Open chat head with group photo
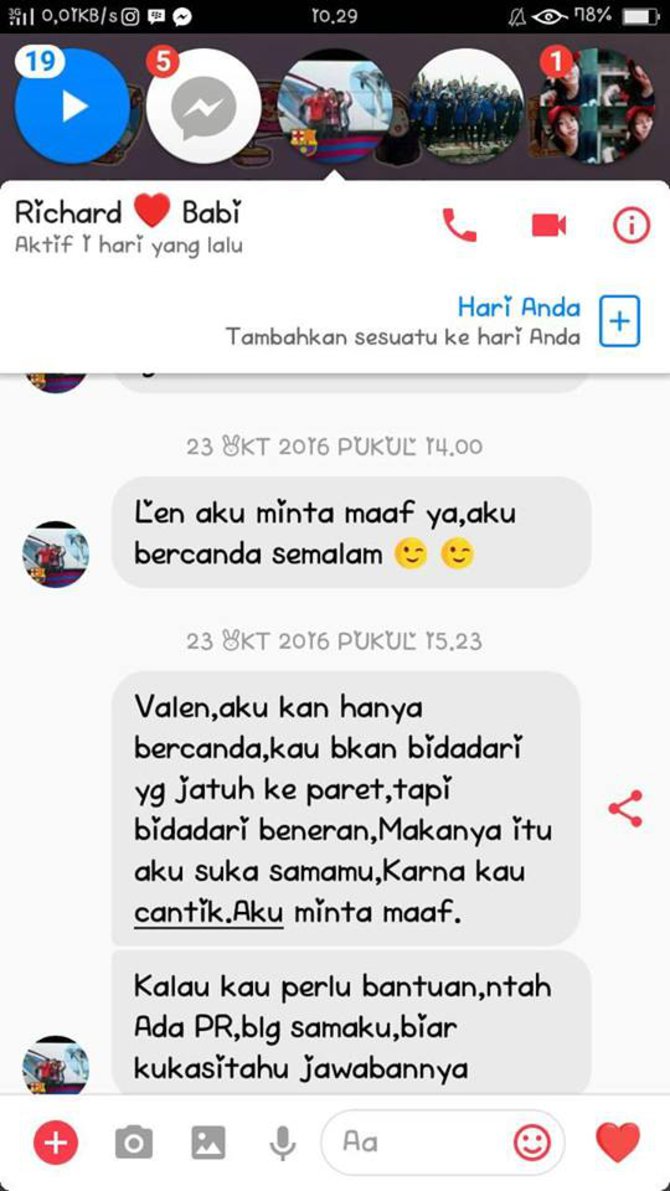Screen dimensions: 670x1191 [x=467, y=105]
